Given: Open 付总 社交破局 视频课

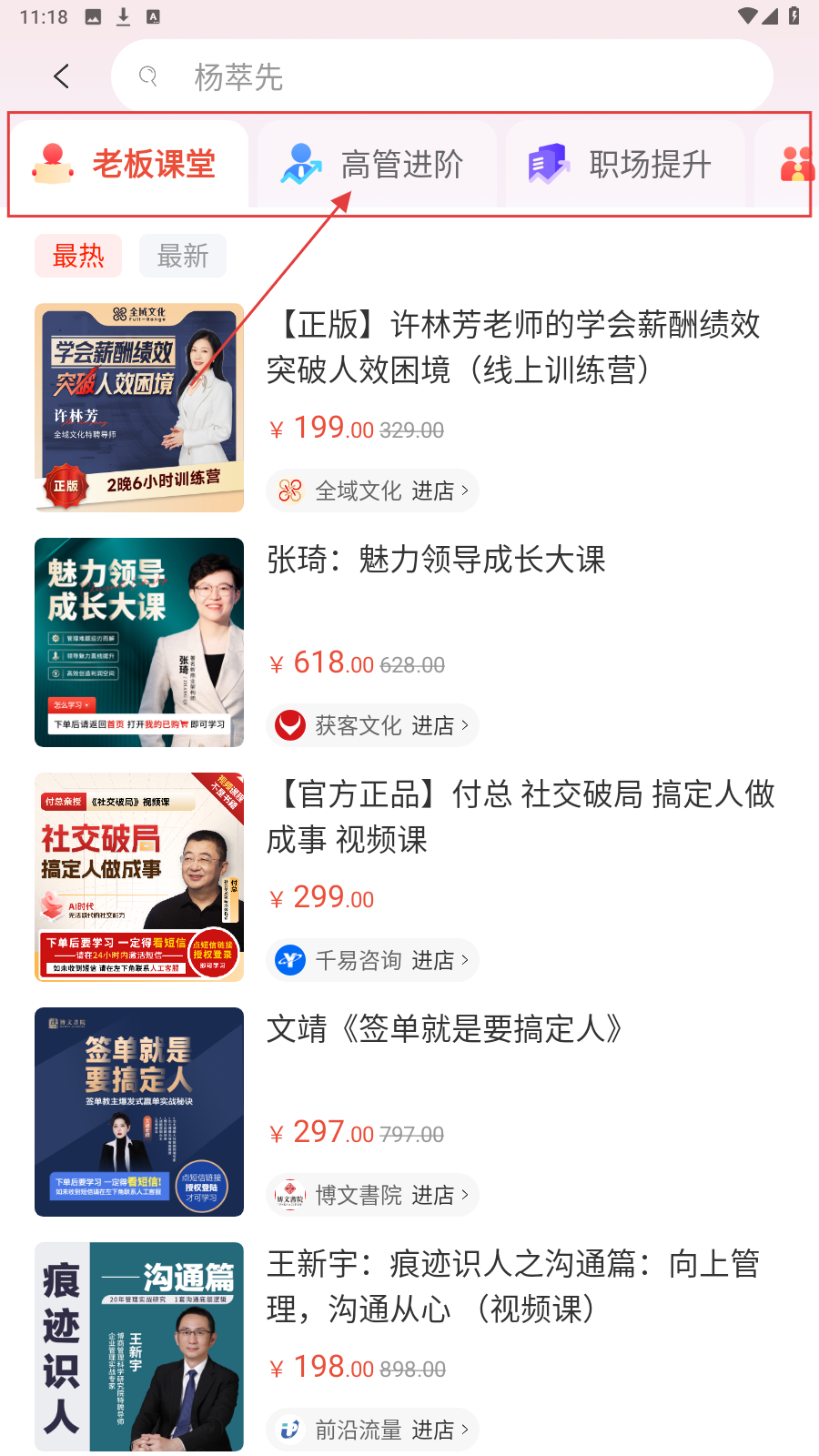Looking at the screenshot, I should click(521, 816).
